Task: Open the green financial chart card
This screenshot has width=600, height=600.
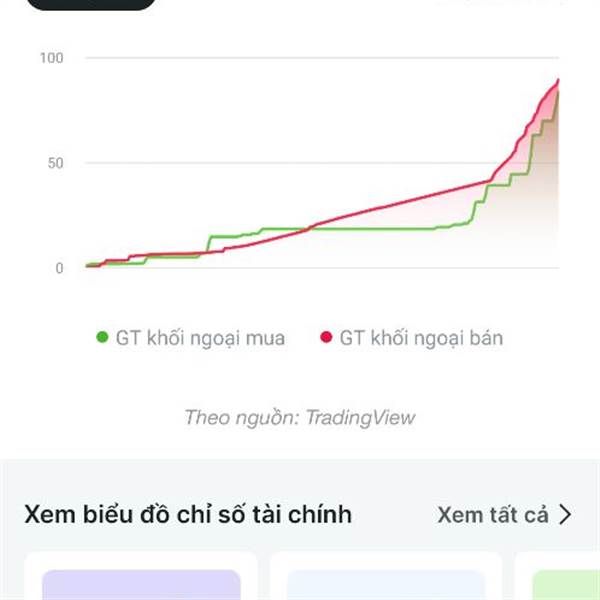Action: click(x=559, y=576)
